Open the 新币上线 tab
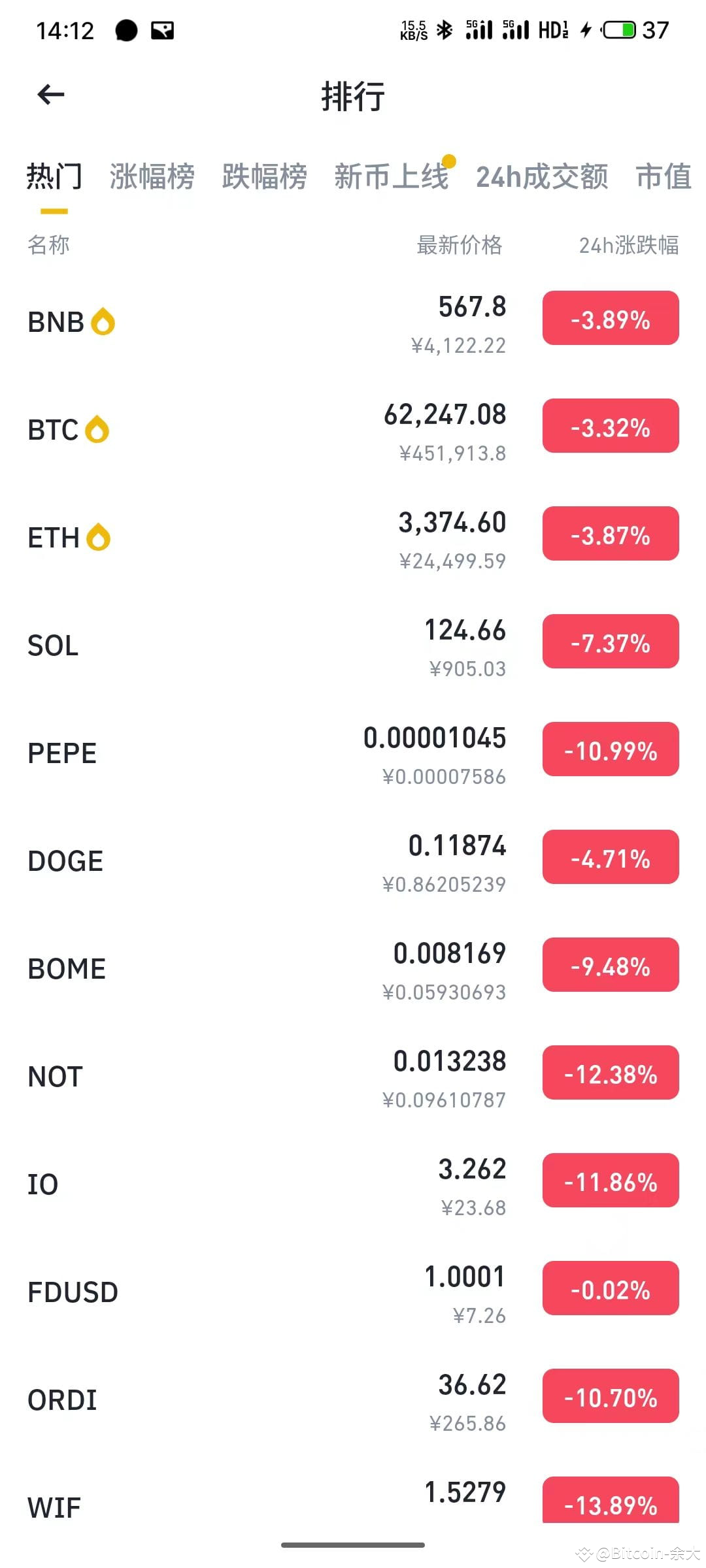 tap(391, 176)
